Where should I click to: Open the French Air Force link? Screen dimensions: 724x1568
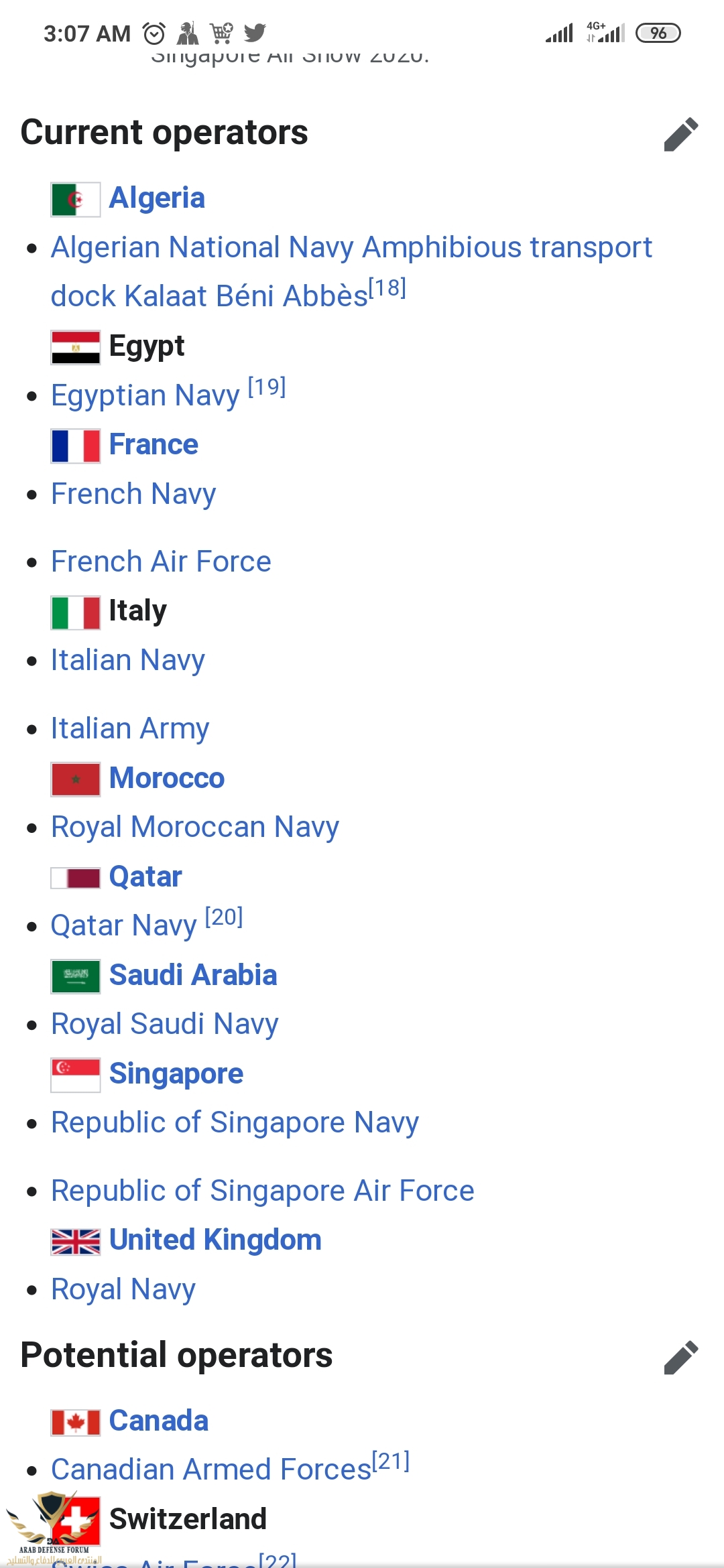[161, 562]
